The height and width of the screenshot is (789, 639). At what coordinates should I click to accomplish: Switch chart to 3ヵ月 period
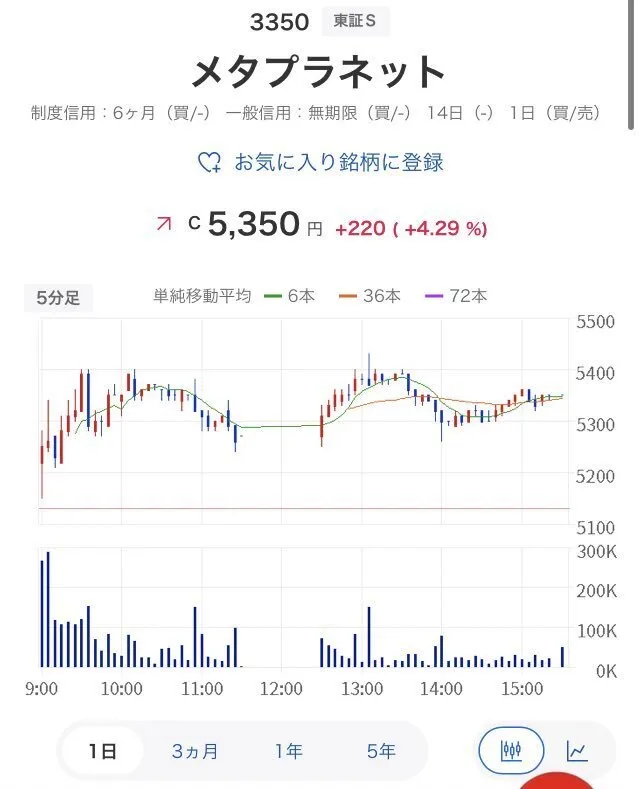(x=195, y=751)
